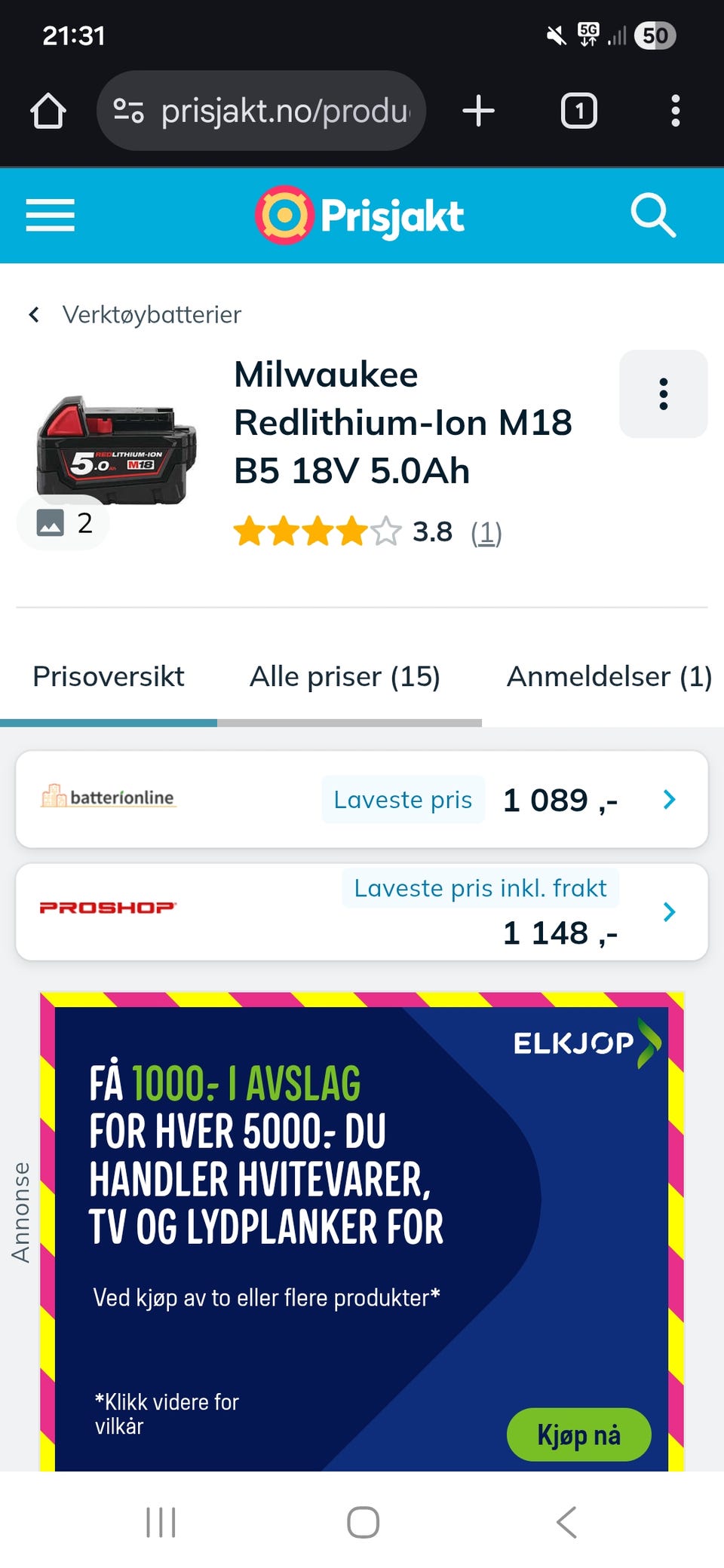Tap the browser address bar

261,111
